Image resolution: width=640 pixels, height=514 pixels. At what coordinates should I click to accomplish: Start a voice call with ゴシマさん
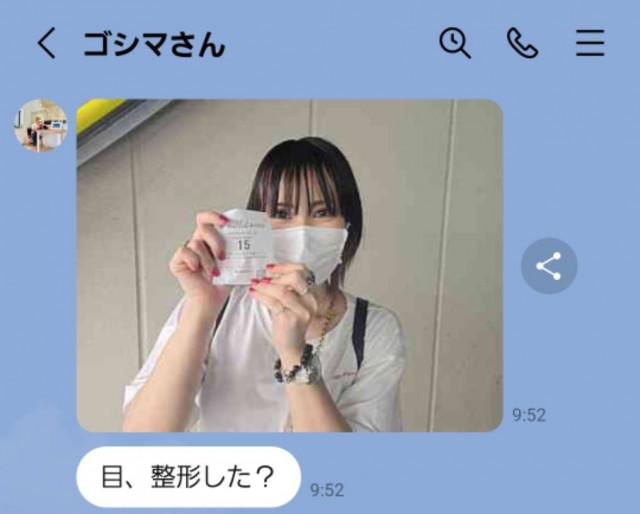pos(522,43)
